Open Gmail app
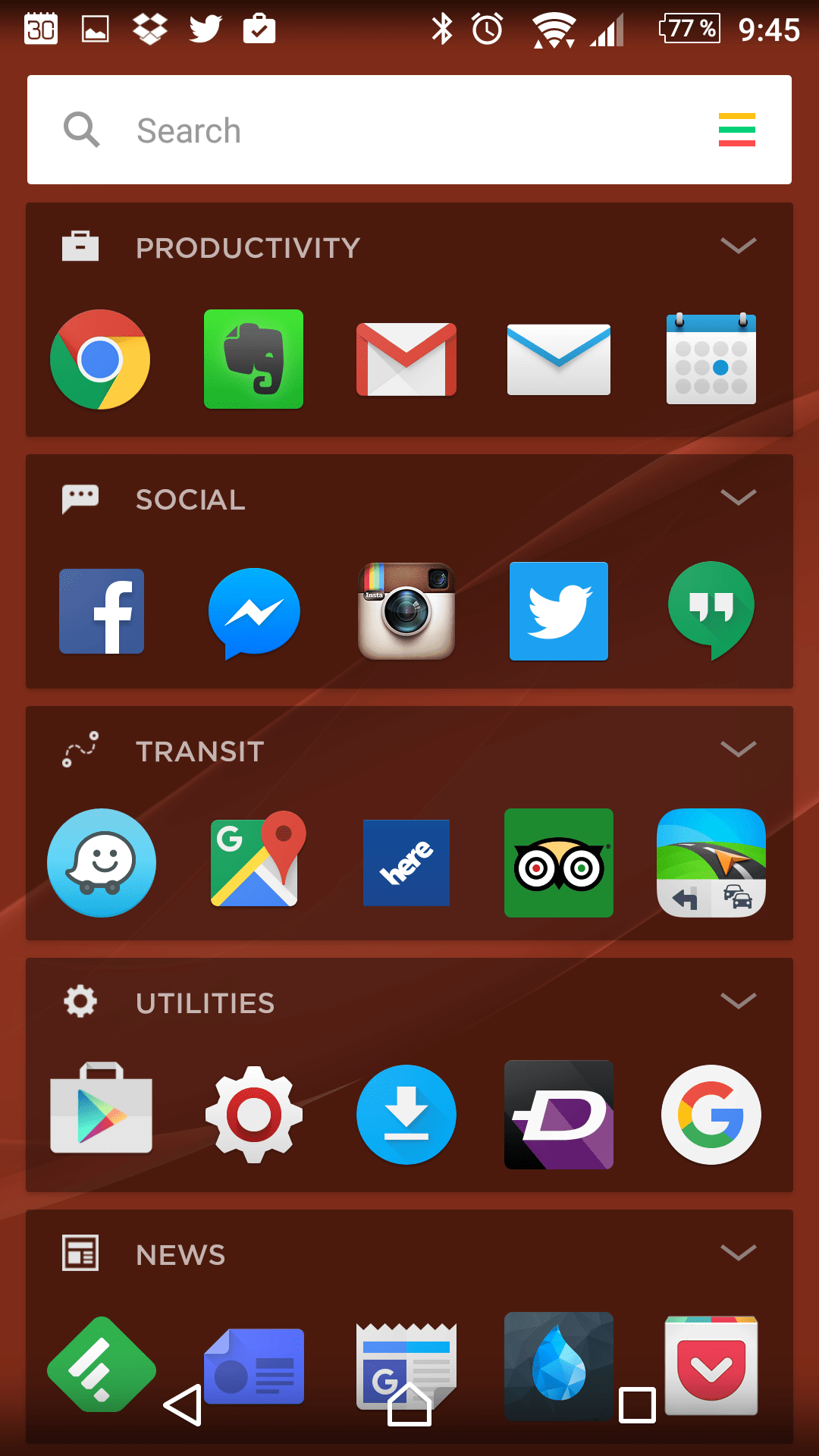819x1456 pixels. click(x=406, y=359)
